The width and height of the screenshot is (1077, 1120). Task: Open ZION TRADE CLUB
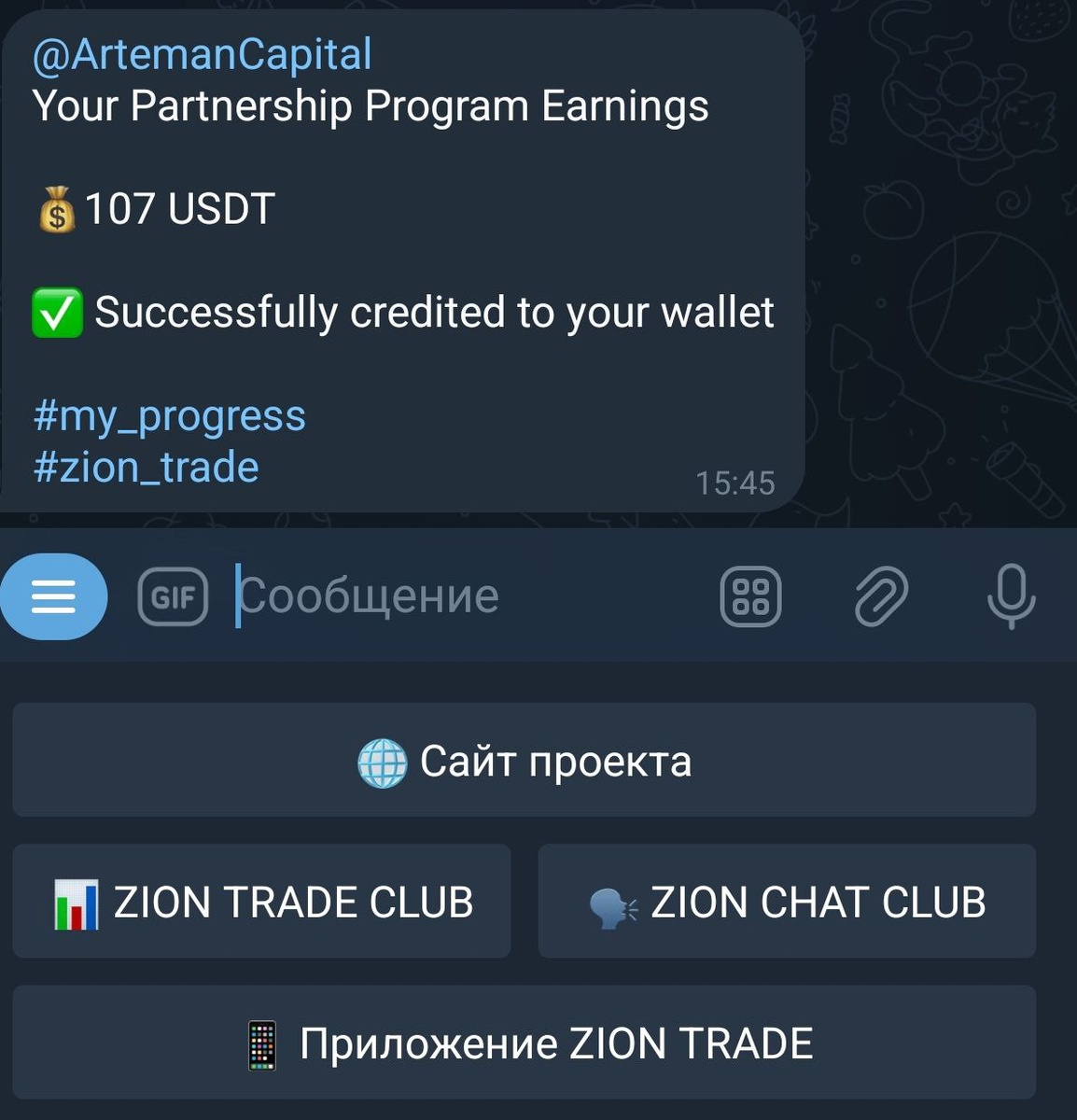262,902
